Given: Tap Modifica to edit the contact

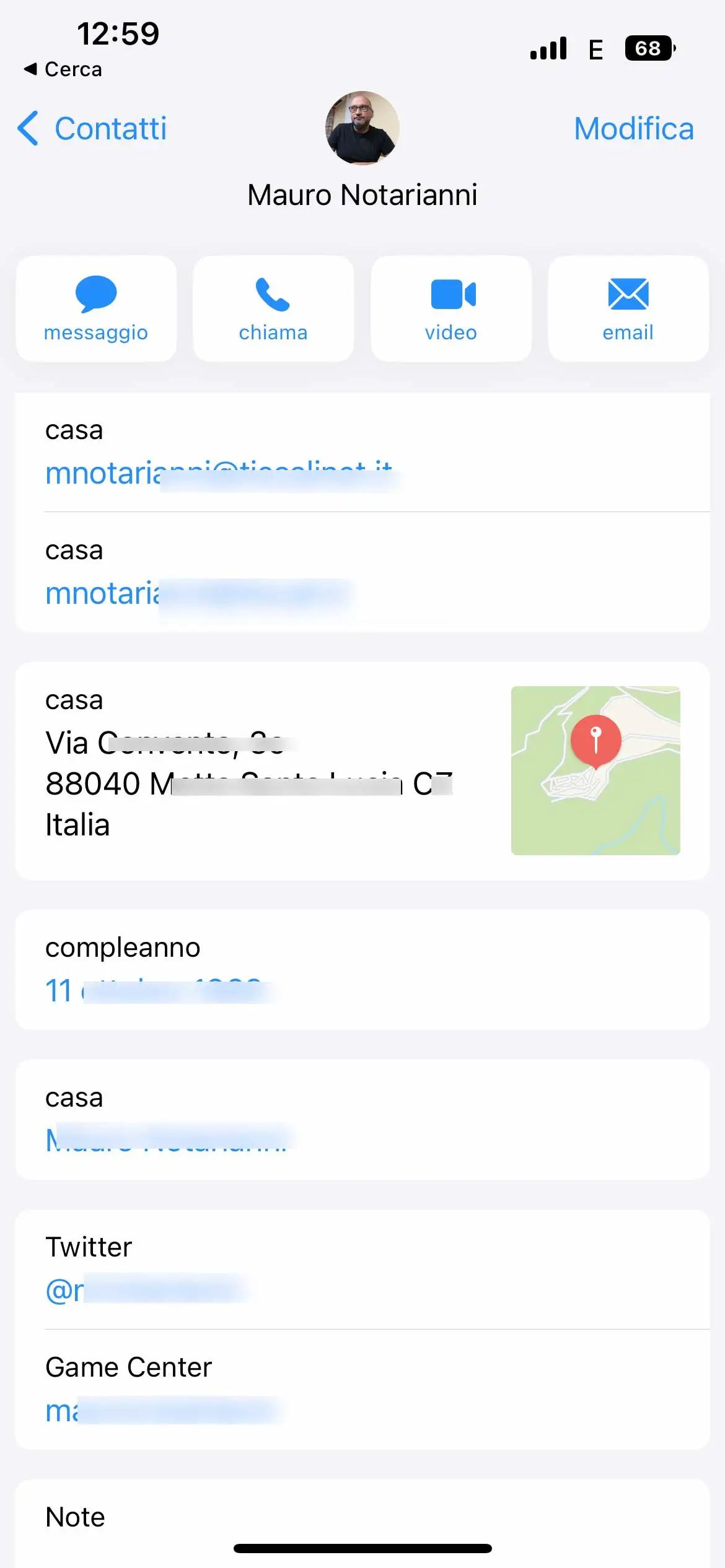Looking at the screenshot, I should [x=633, y=128].
